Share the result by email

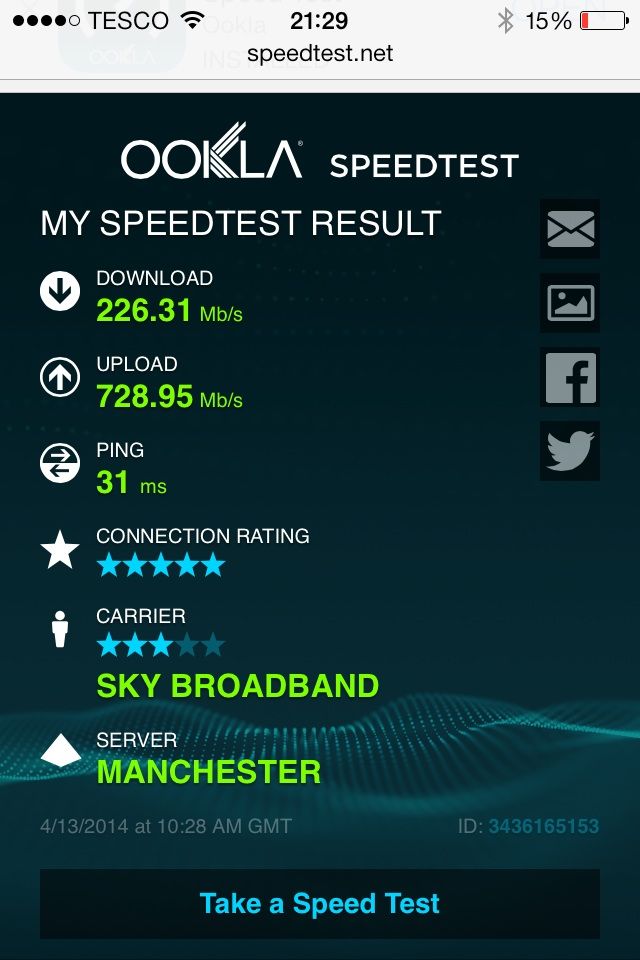point(570,230)
